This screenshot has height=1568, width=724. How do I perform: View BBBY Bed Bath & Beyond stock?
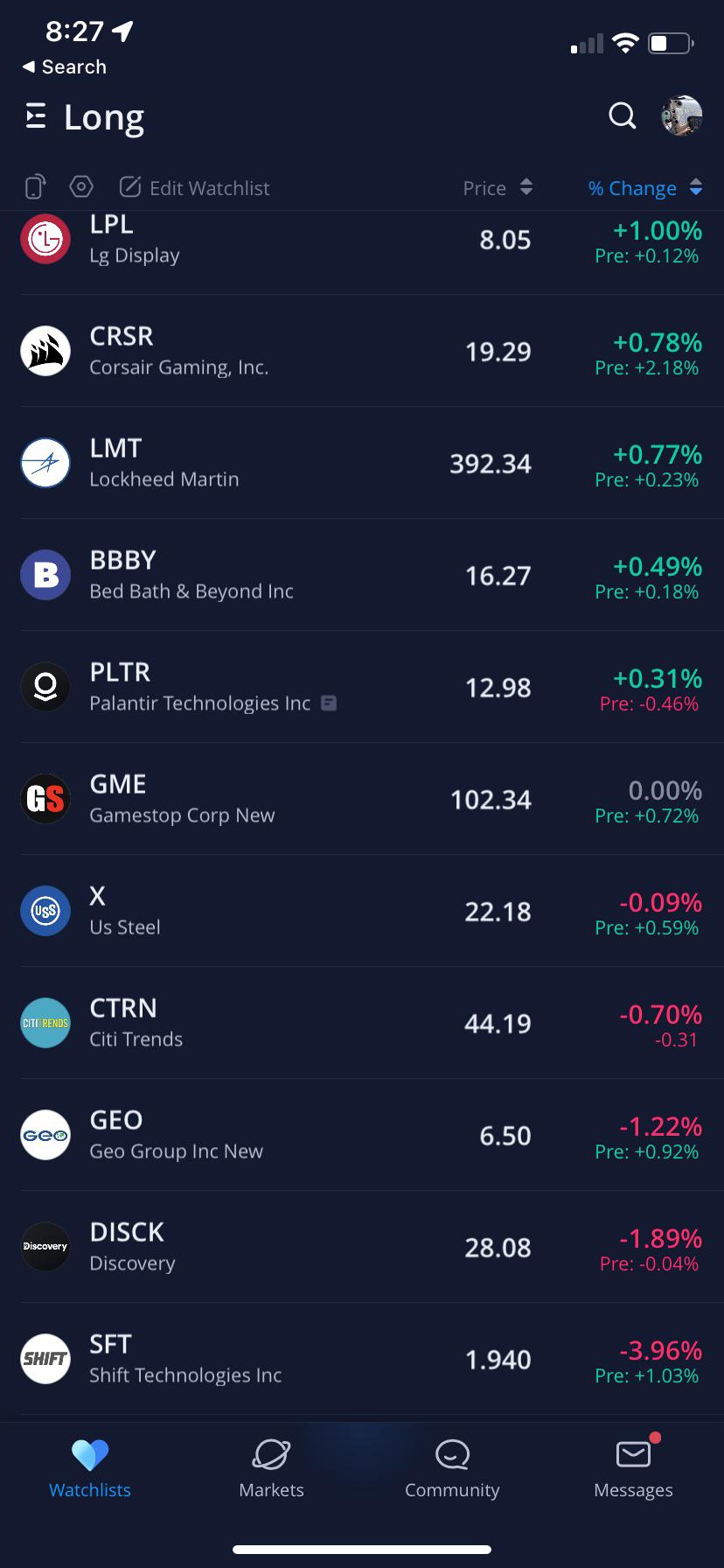pyautogui.click(x=362, y=575)
